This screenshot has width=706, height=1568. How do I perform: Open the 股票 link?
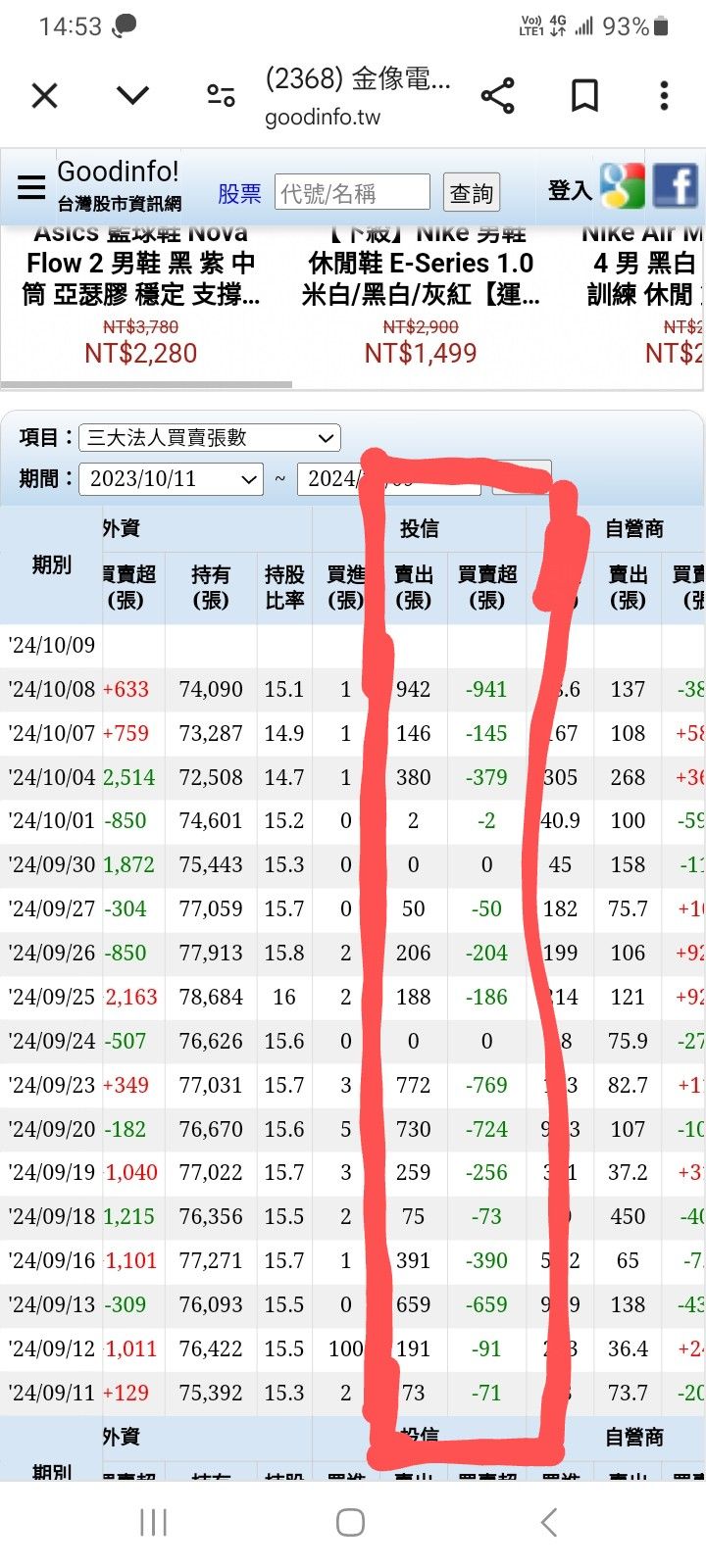click(x=239, y=193)
